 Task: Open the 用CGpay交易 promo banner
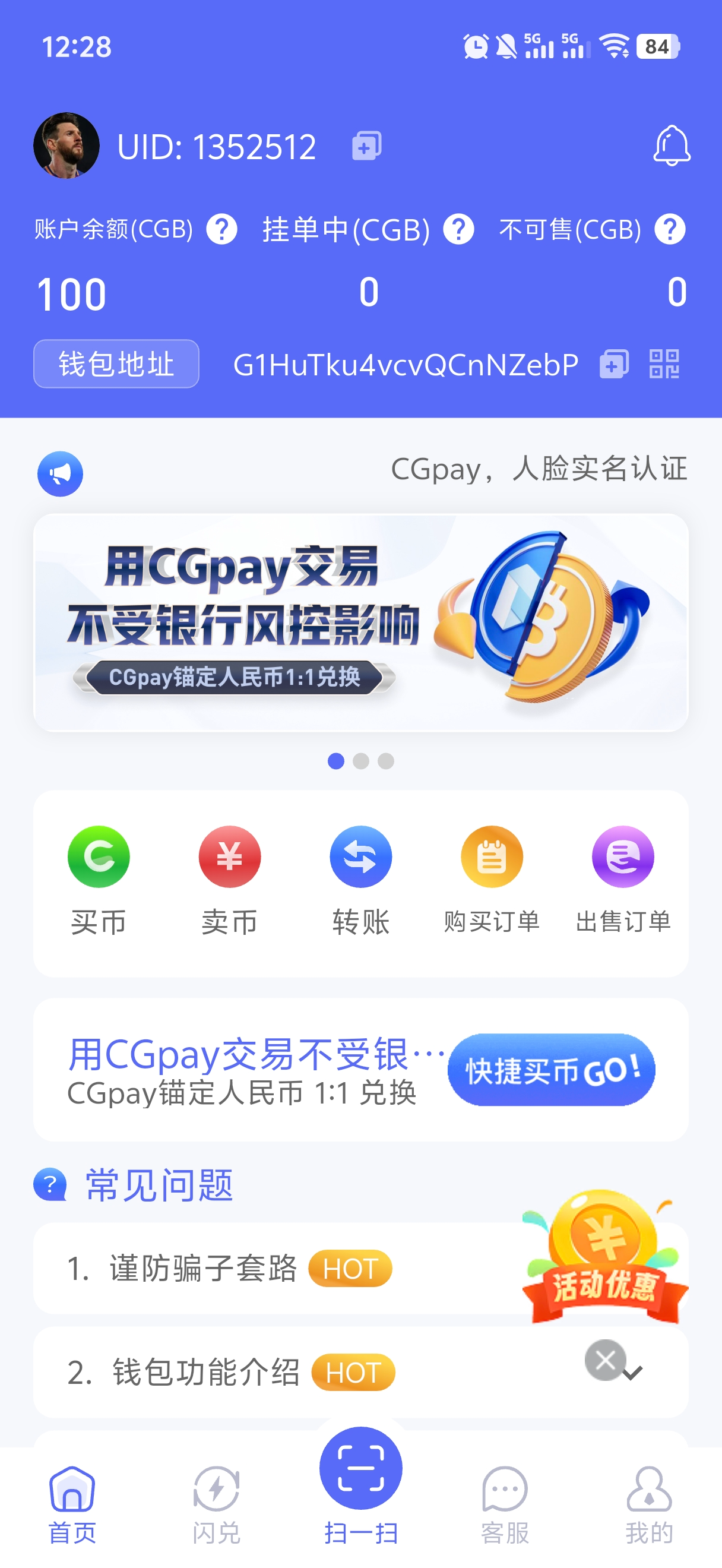pyautogui.click(x=360, y=621)
